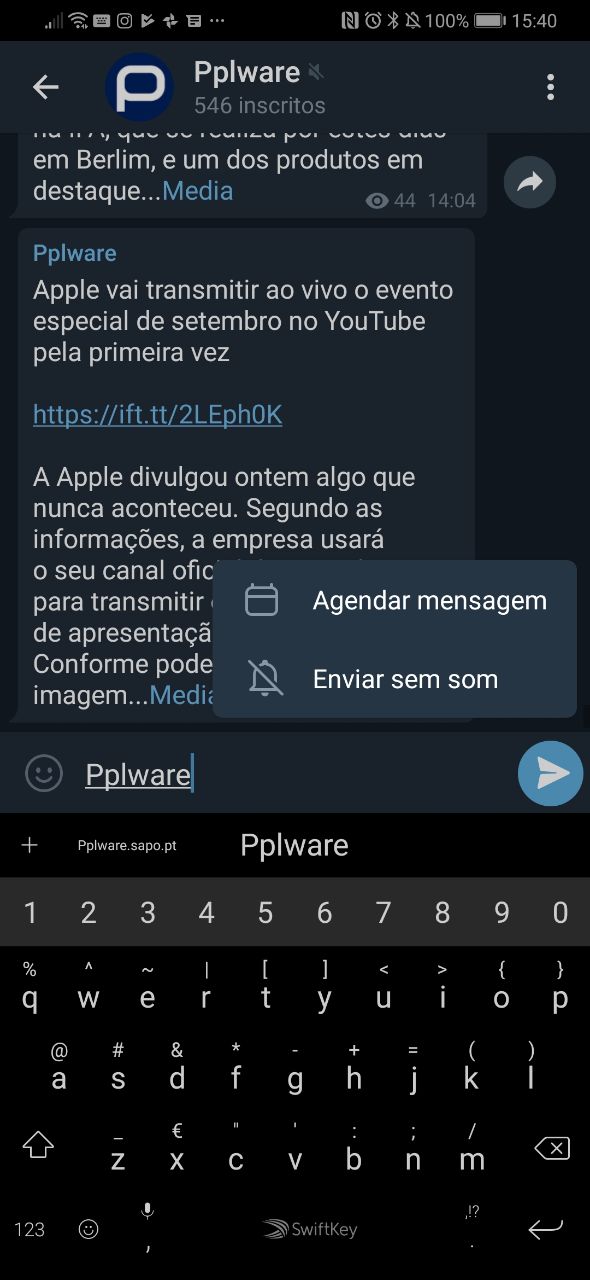Tap the keyboard shift key
Image resolution: width=590 pixels, height=1280 pixels.
(37, 1144)
